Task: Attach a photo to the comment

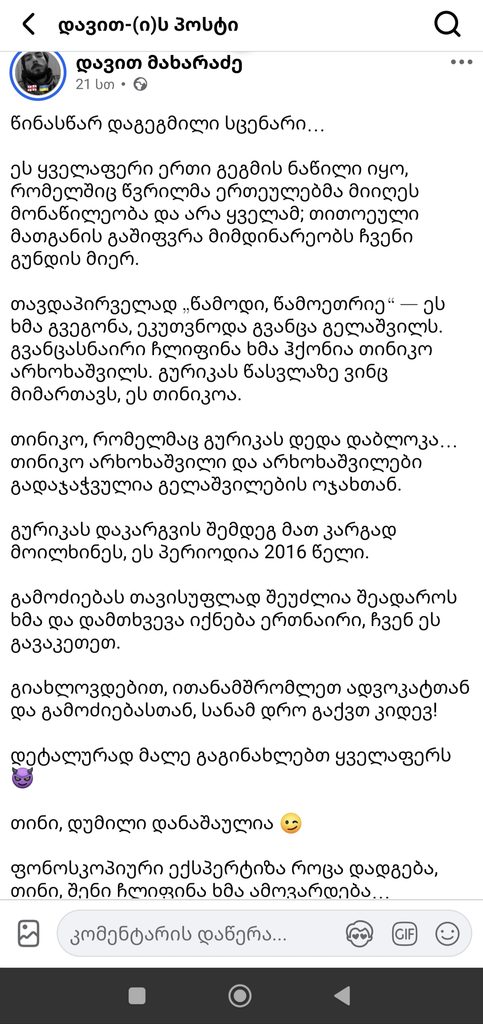Action: [x=29, y=934]
